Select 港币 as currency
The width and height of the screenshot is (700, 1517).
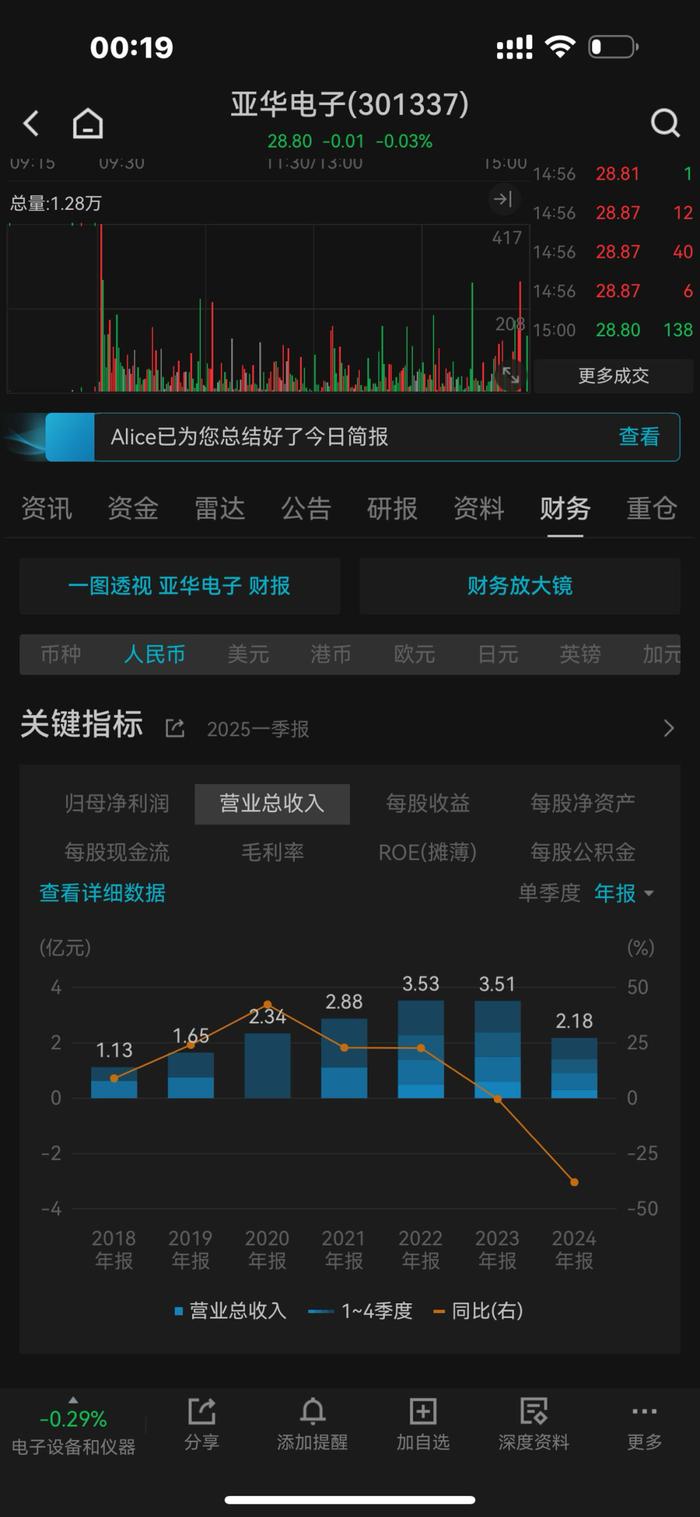pos(331,655)
